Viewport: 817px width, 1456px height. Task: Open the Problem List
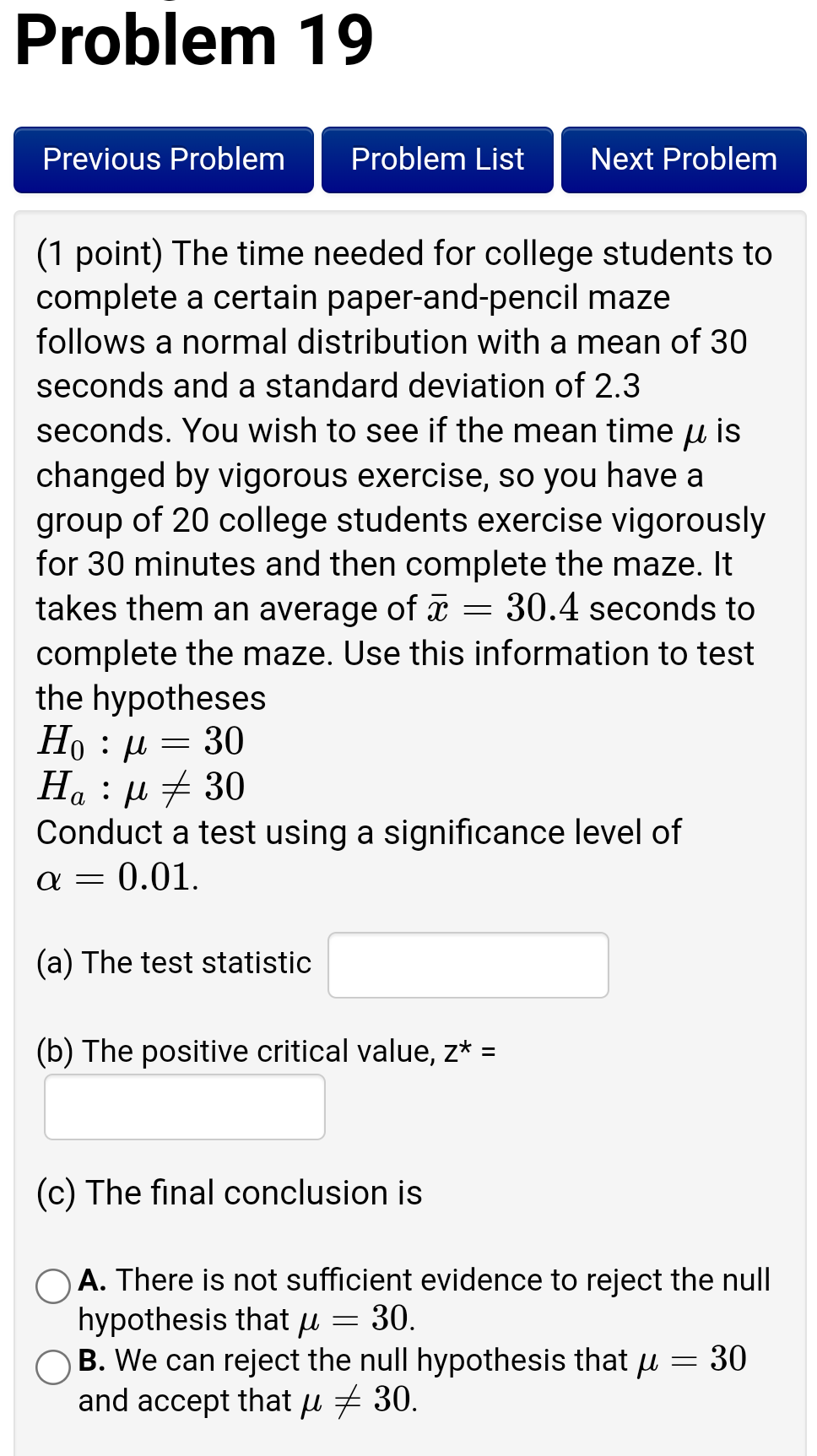[x=437, y=160]
